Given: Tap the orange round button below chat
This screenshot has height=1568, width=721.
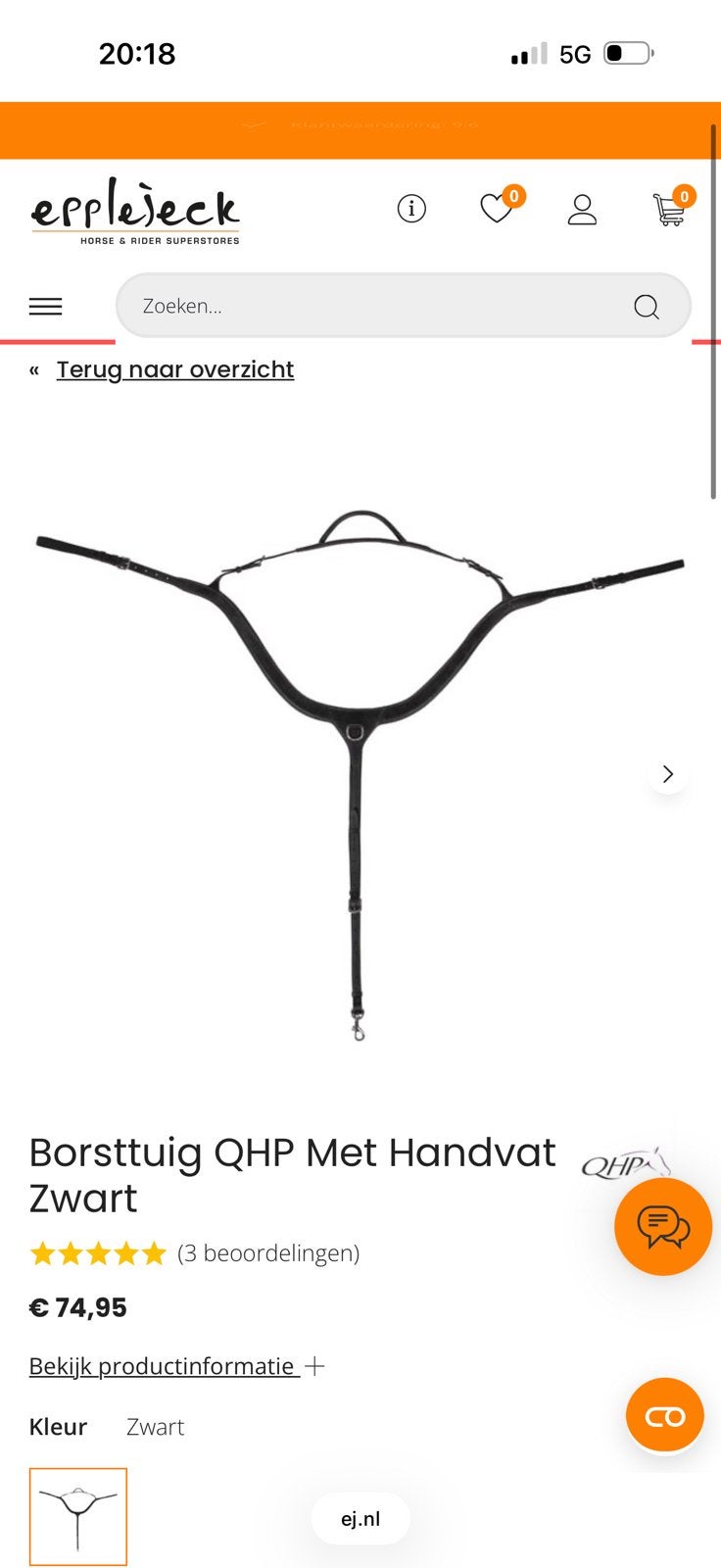Looking at the screenshot, I should pos(665,1415).
